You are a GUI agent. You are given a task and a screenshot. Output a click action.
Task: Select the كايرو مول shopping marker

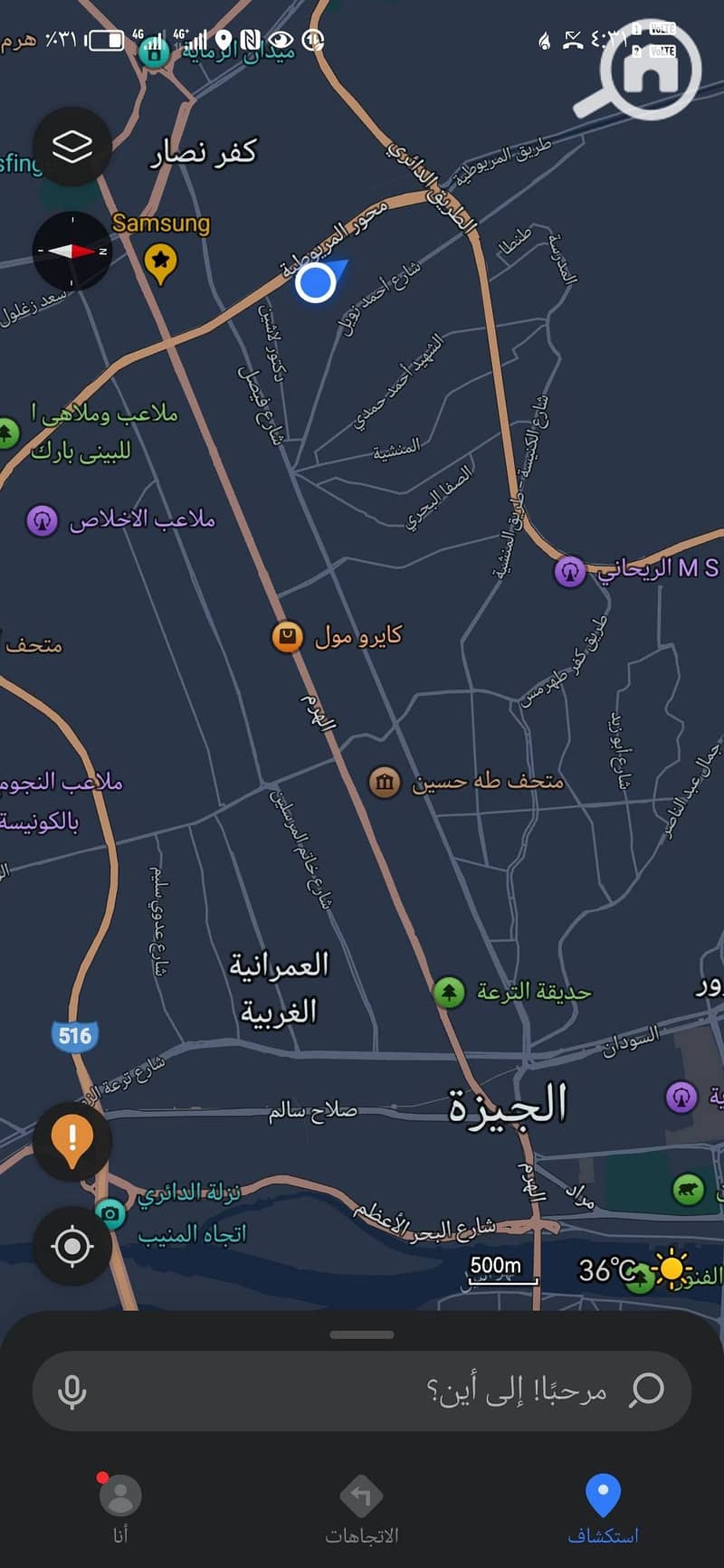(x=287, y=636)
